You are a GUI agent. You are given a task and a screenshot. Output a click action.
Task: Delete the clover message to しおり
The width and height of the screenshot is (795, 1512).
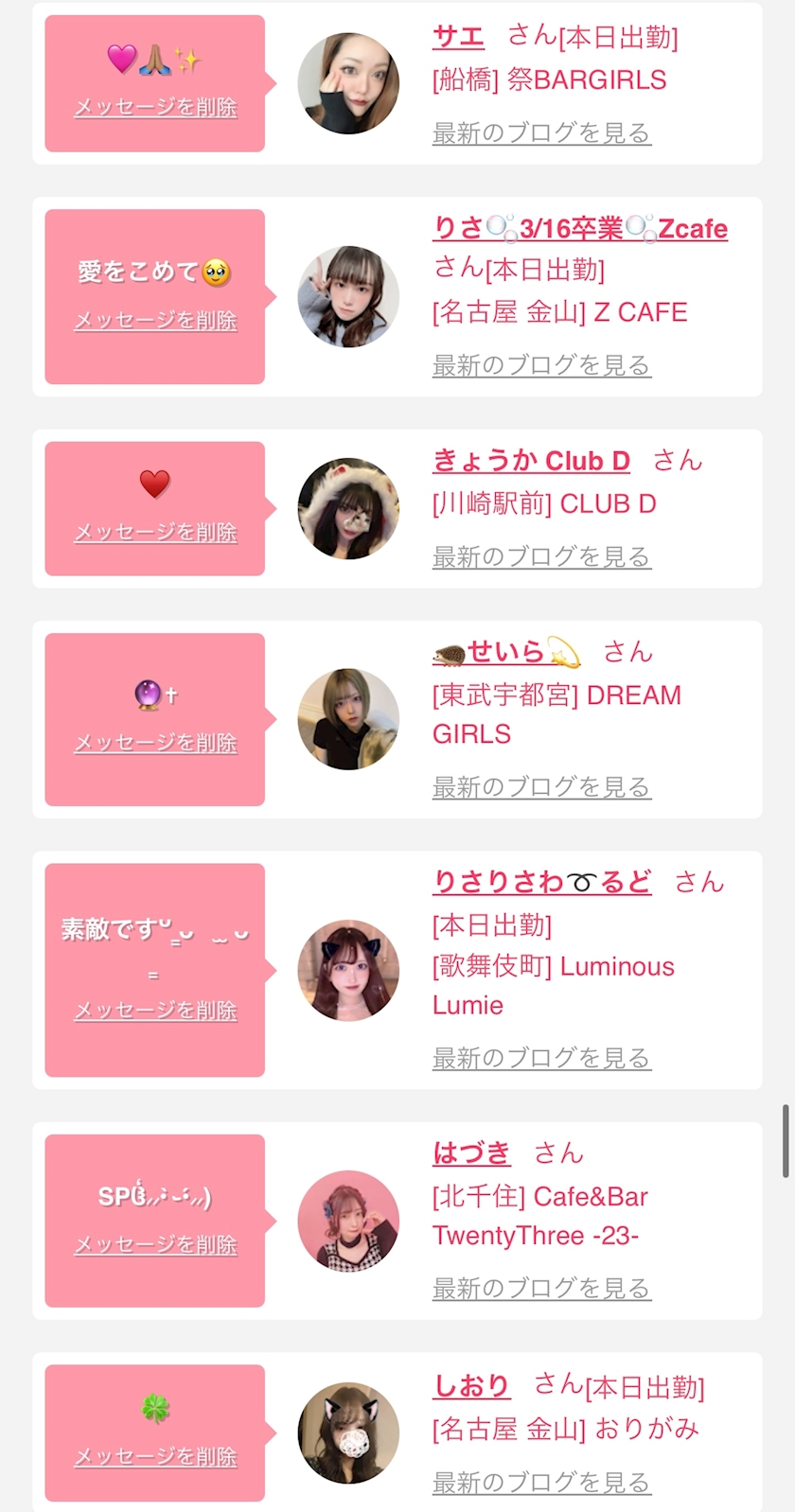[155, 1457]
